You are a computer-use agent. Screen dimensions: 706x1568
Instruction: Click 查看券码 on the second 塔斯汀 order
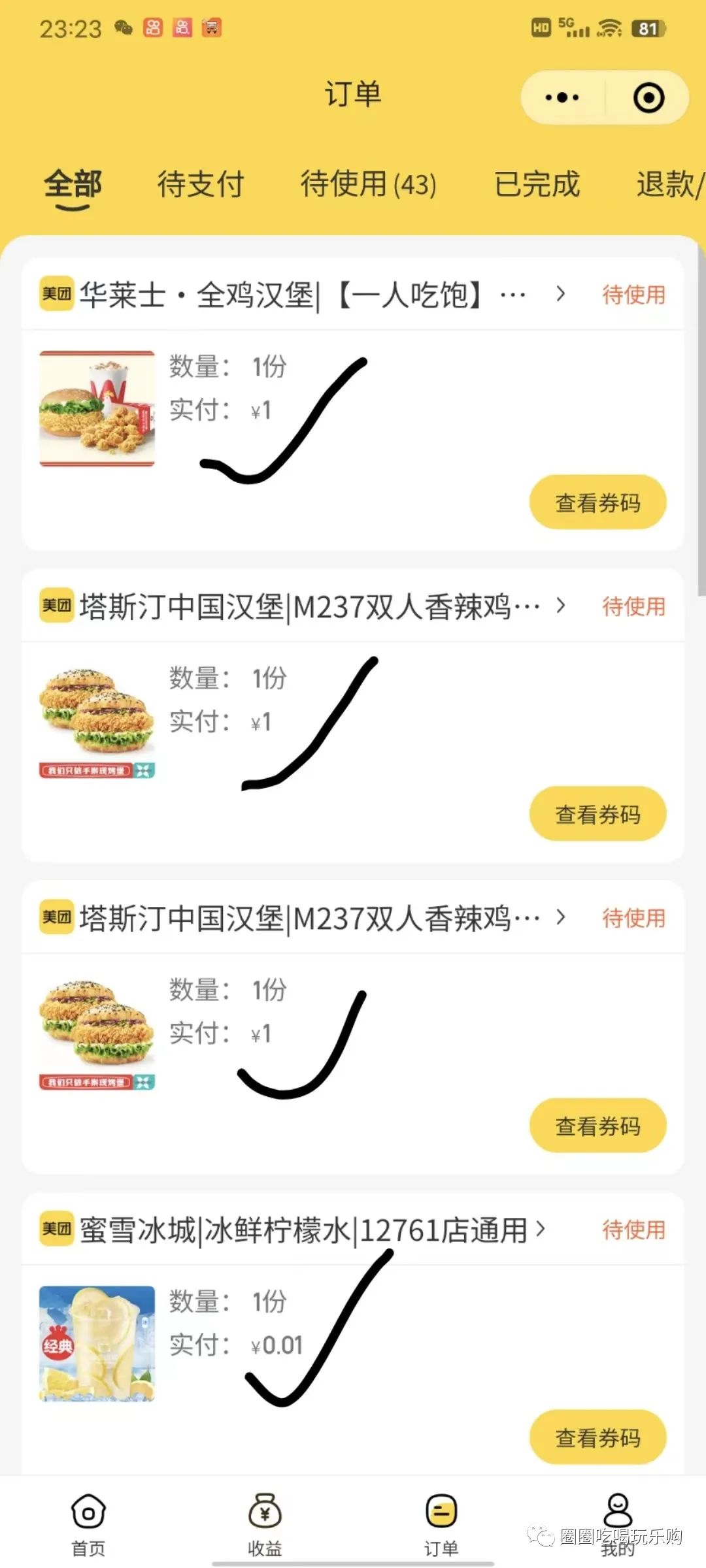pyautogui.click(x=597, y=1125)
